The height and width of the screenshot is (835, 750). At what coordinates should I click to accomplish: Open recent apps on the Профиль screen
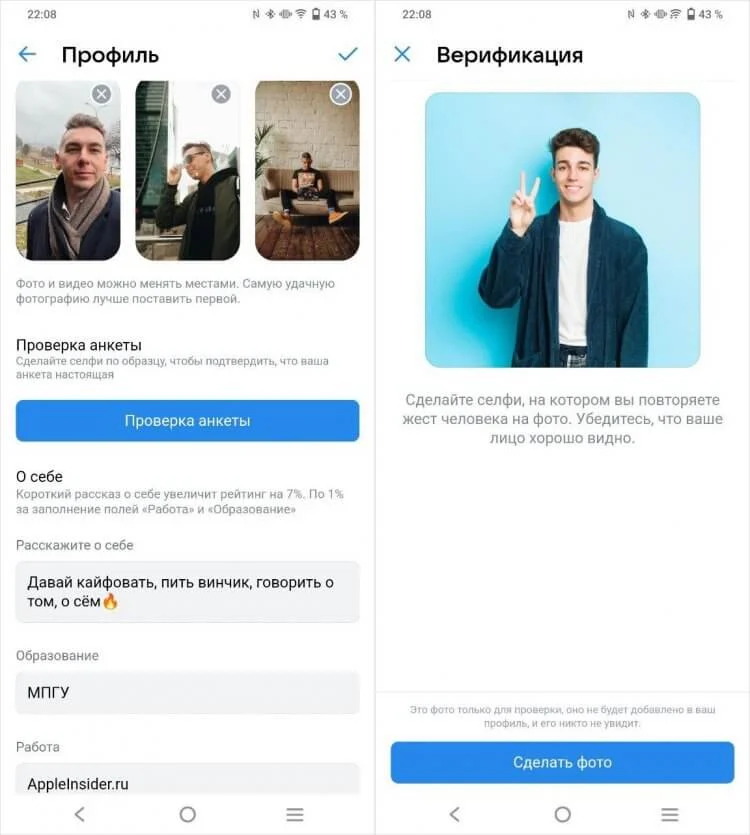click(x=295, y=814)
